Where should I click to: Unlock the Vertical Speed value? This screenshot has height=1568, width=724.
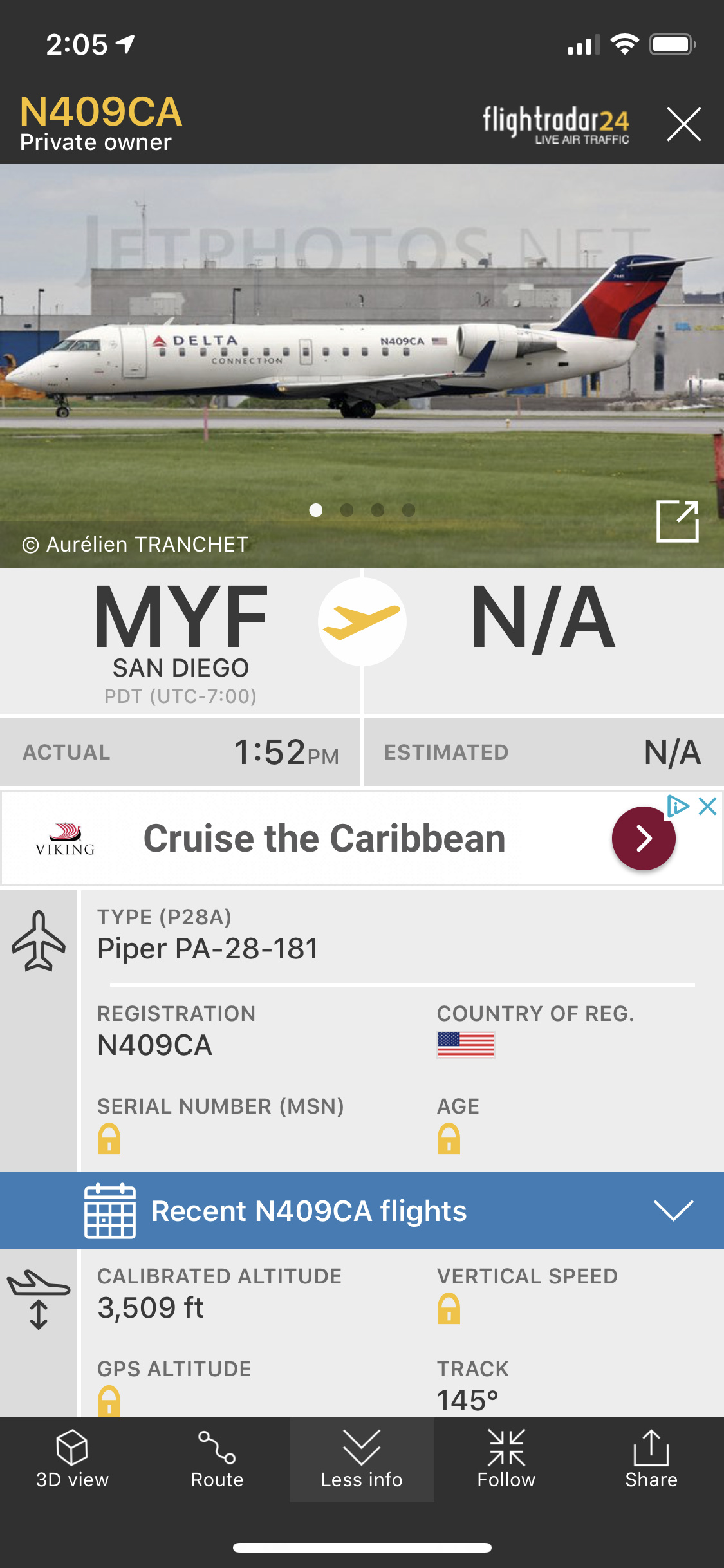point(449,1308)
